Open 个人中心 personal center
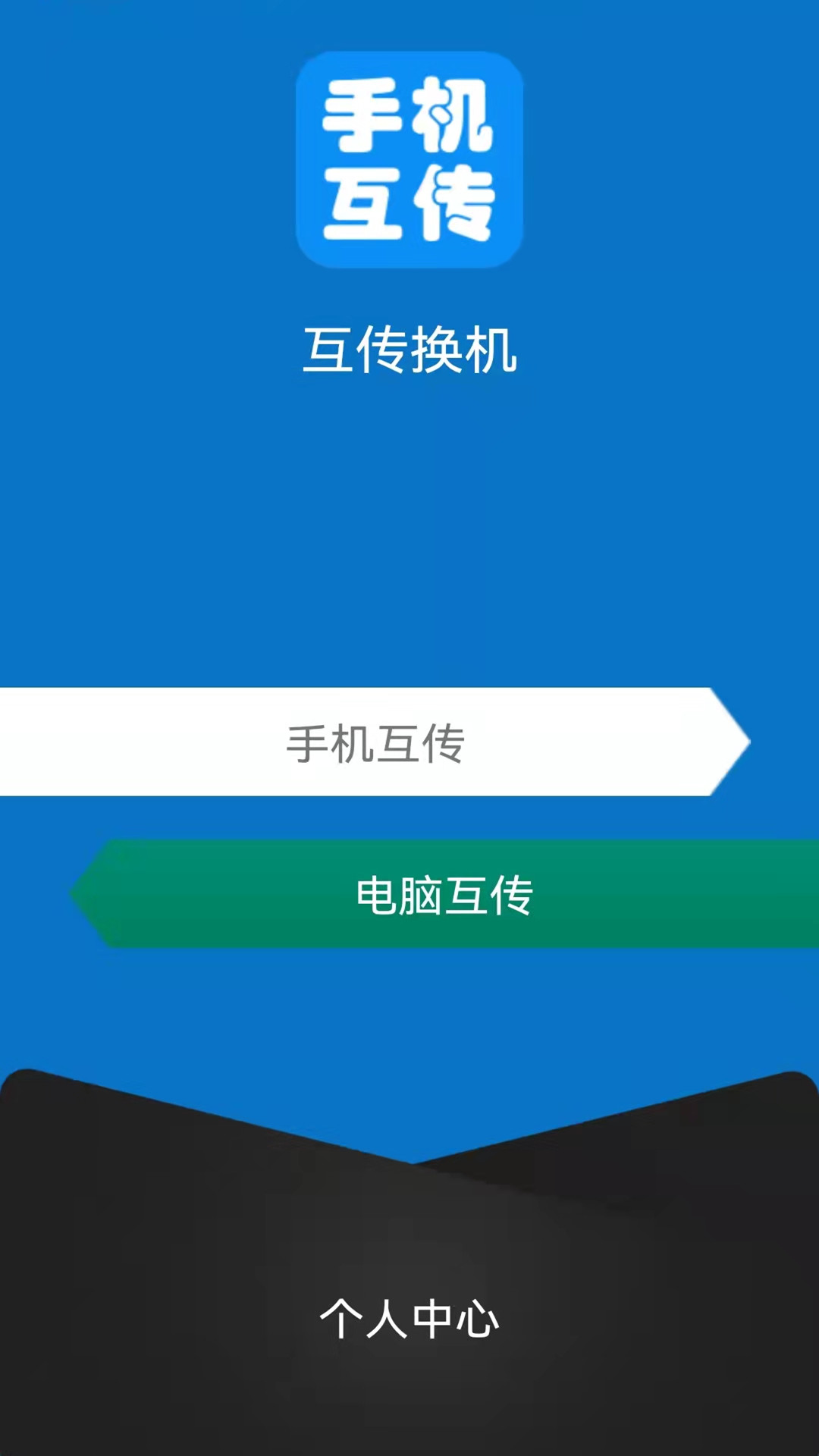This screenshot has width=819, height=1456. coord(409,1318)
